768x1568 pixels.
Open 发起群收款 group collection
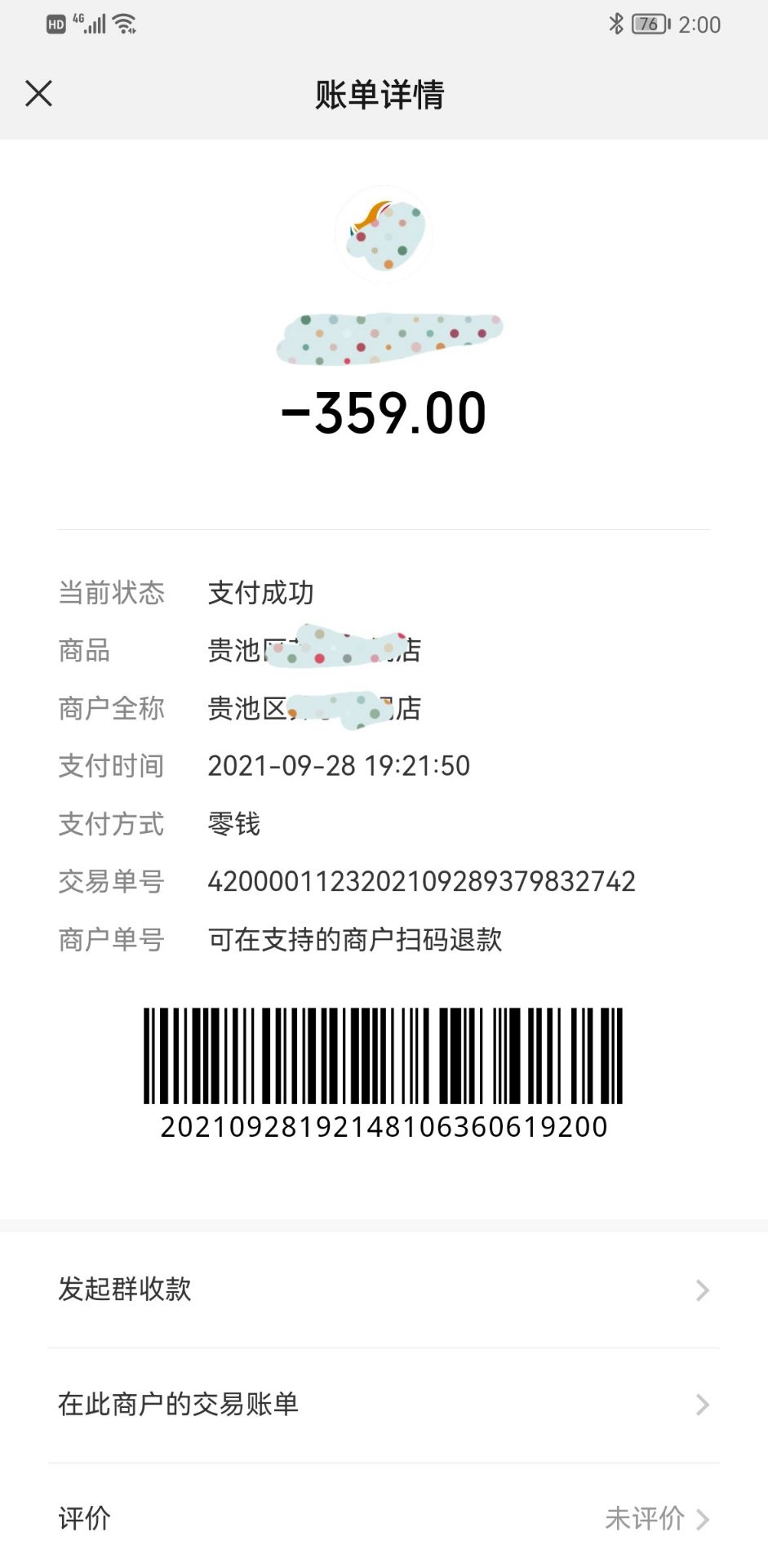click(x=384, y=1290)
